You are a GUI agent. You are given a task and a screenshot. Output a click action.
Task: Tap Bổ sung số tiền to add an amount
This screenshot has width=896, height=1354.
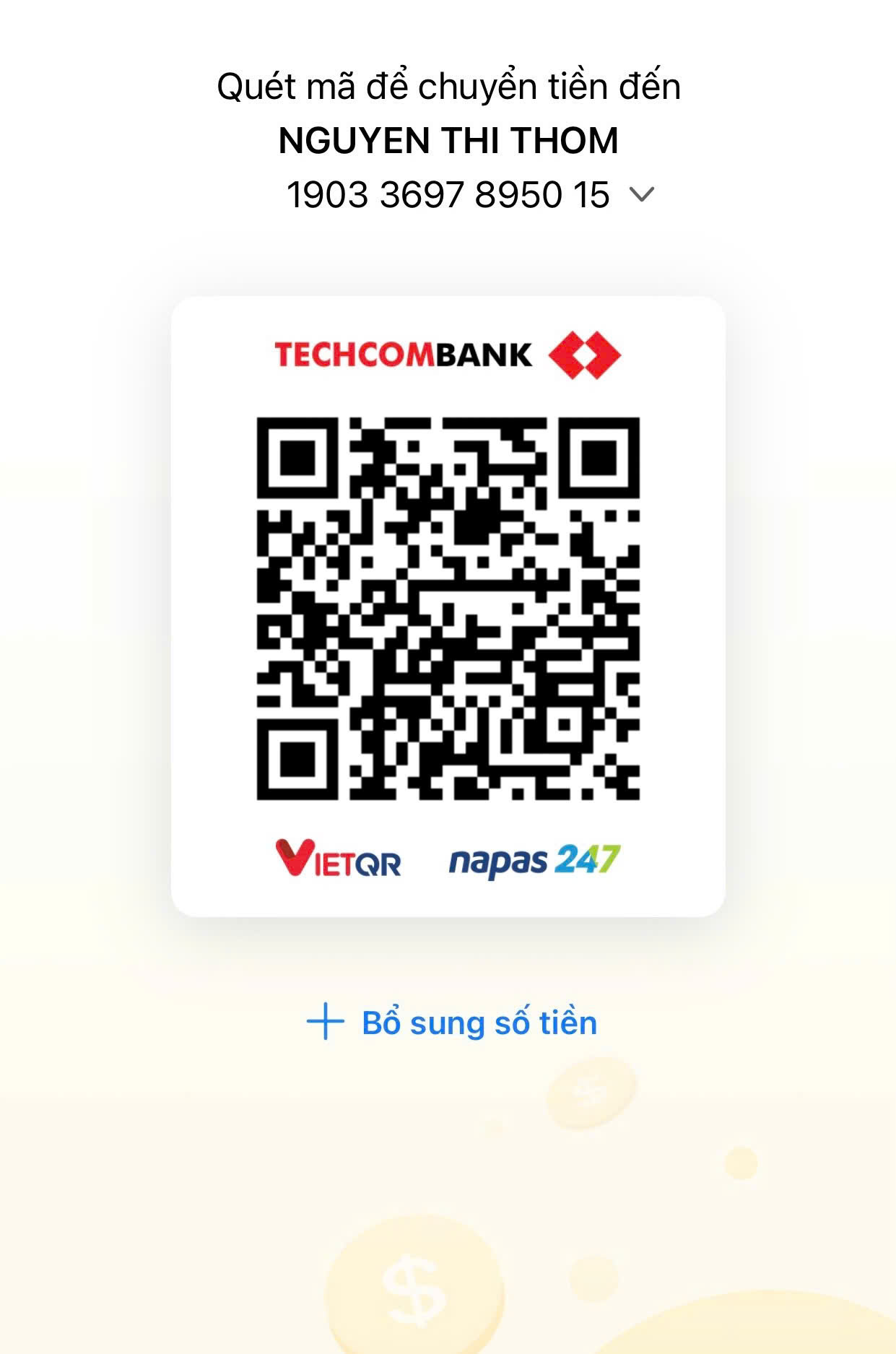(x=452, y=1023)
